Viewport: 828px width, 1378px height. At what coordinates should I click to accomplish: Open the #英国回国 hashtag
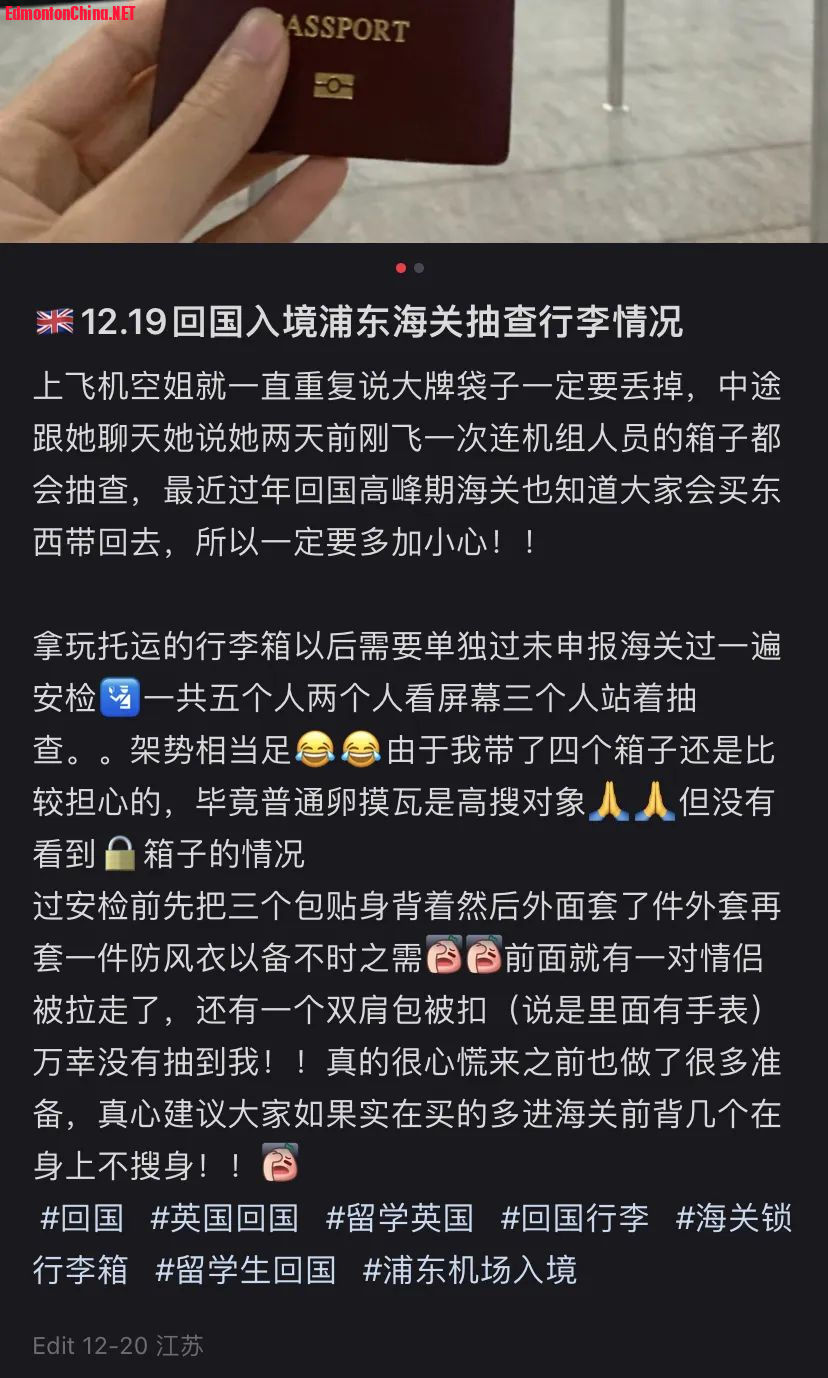pos(224,1218)
